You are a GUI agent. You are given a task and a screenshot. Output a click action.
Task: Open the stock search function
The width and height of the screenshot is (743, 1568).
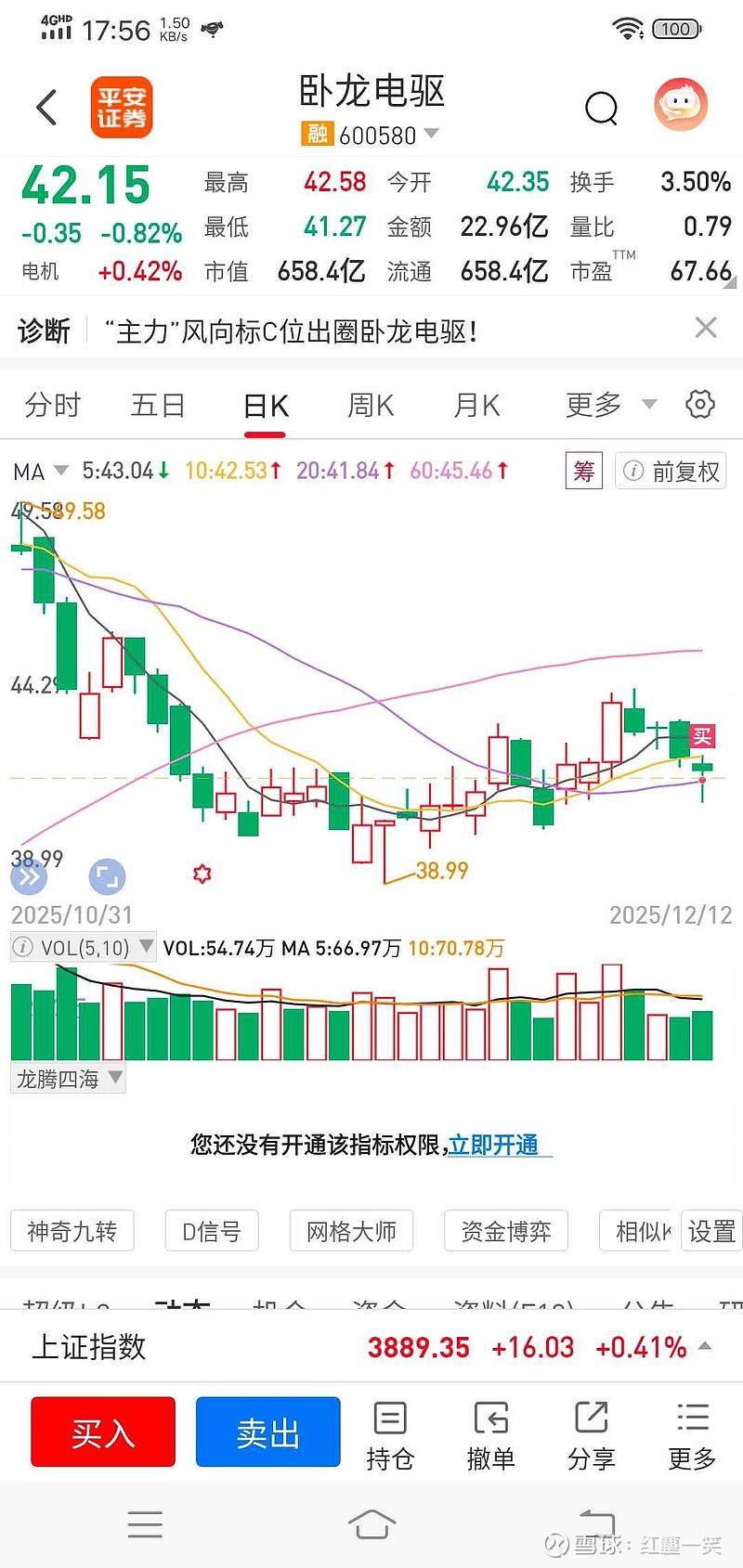click(602, 108)
